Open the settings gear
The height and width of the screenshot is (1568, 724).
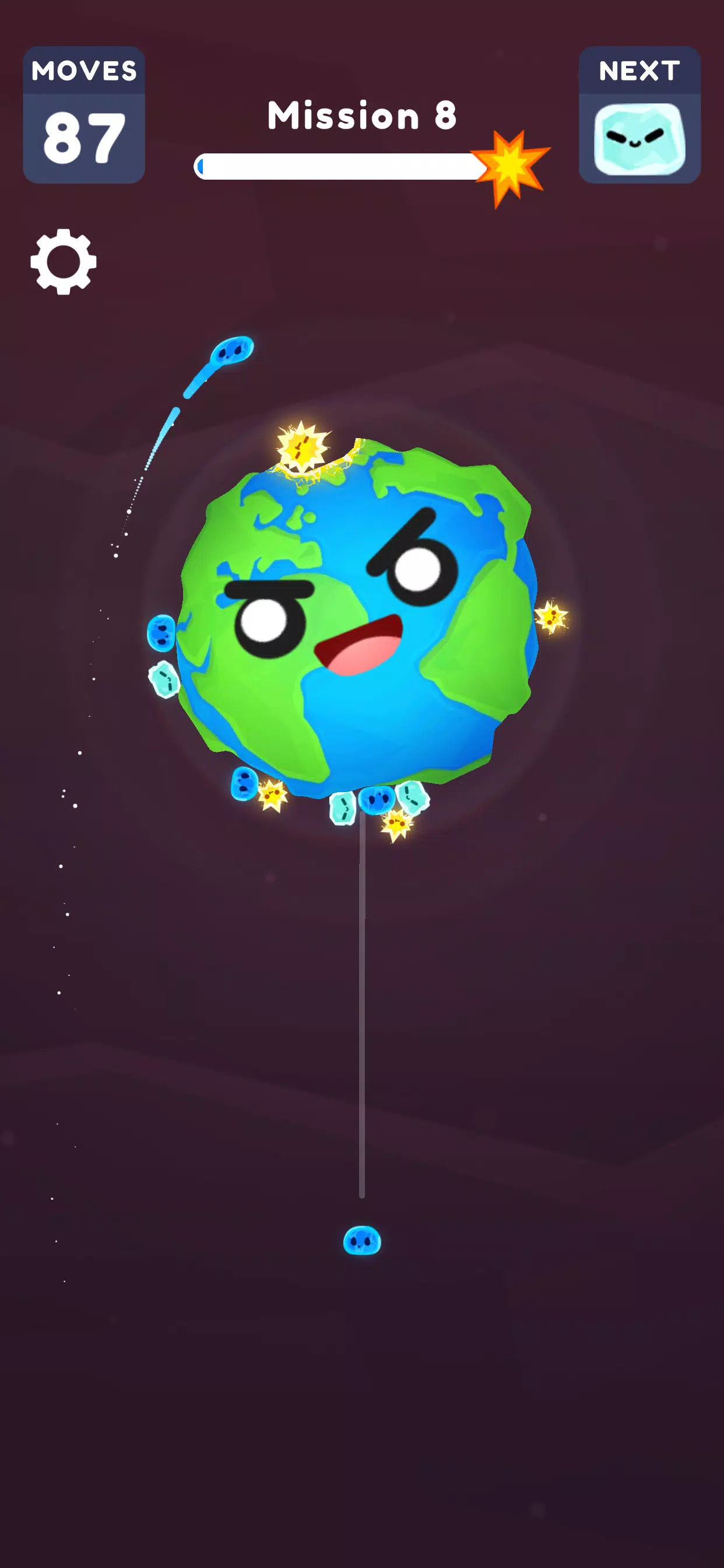click(x=64, y=262)
